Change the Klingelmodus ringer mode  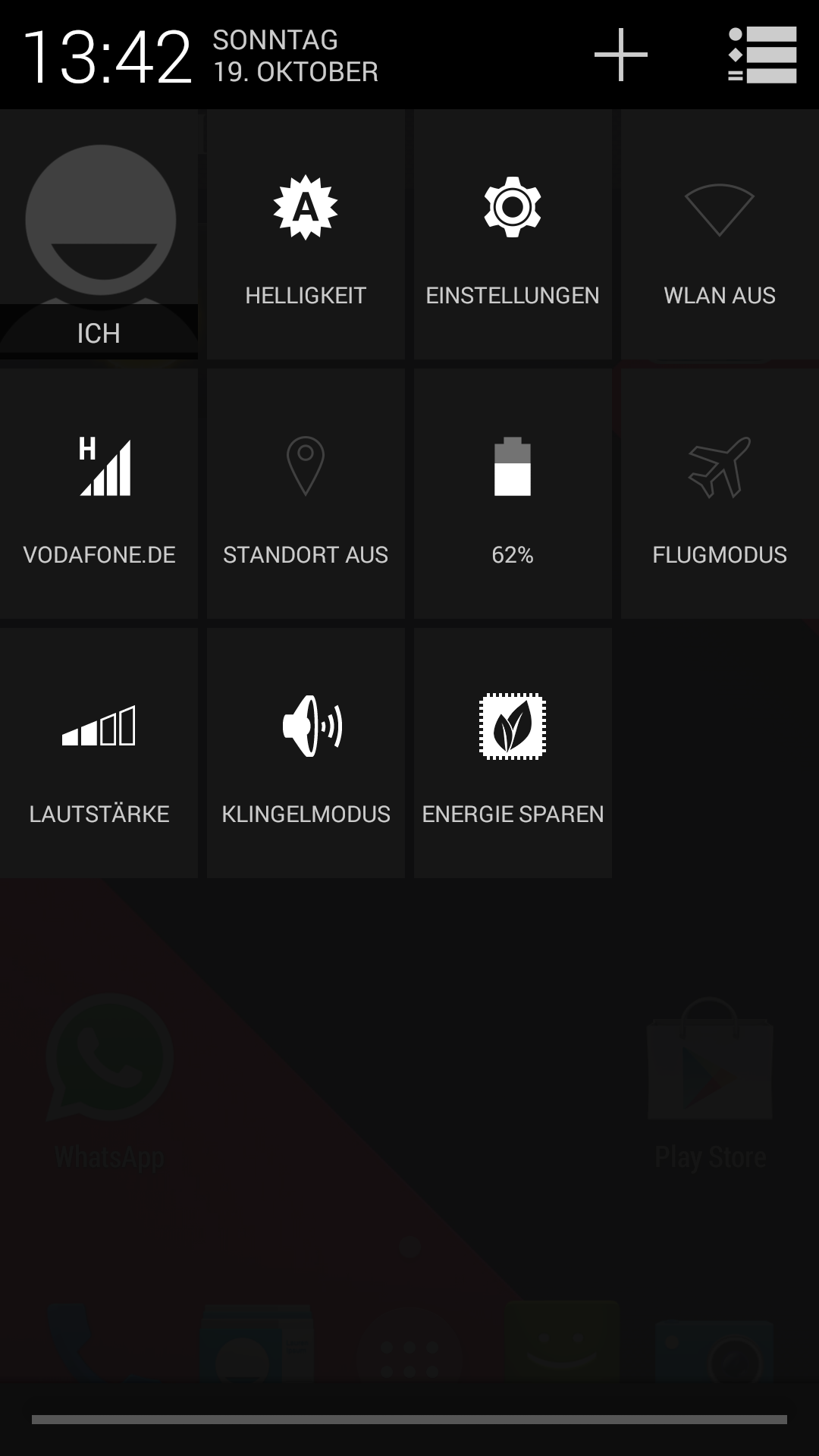pos(306,754)
